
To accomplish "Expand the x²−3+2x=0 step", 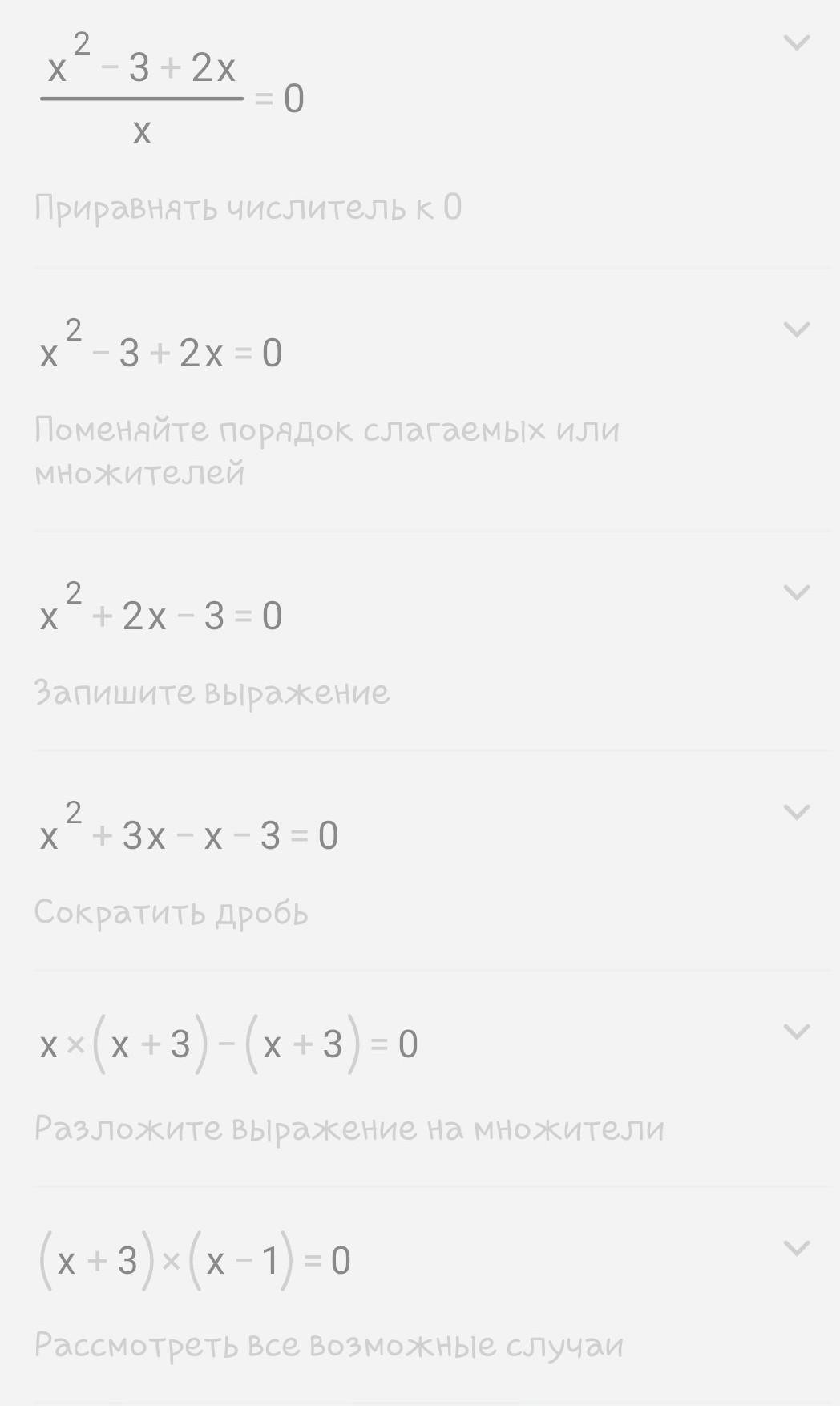I will tap(796, 329).
